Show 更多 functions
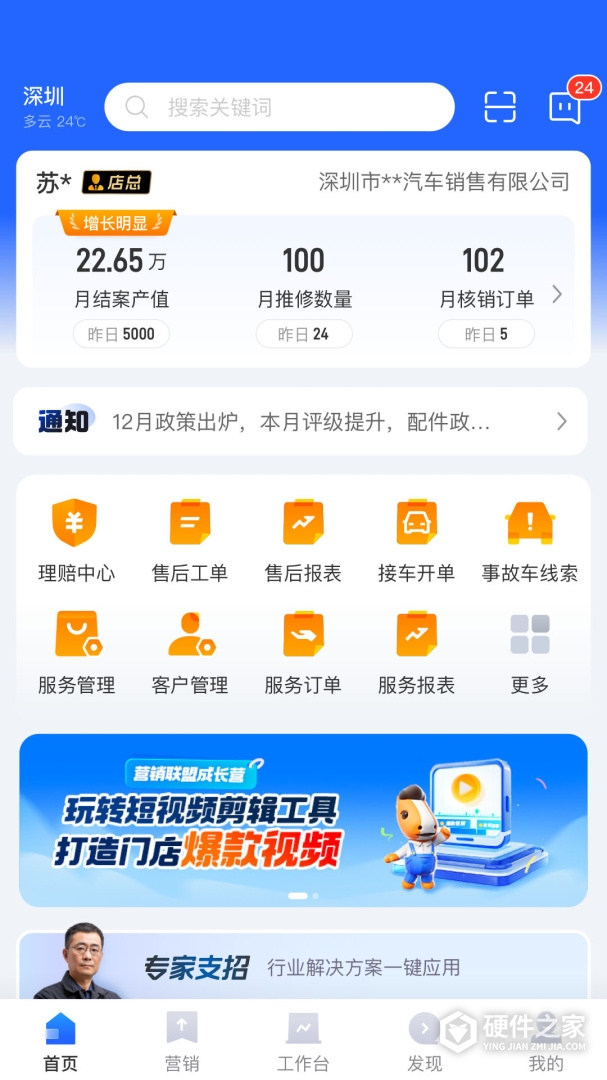Viewport: 607px width, 1080px height. click(x=529, y=652)
